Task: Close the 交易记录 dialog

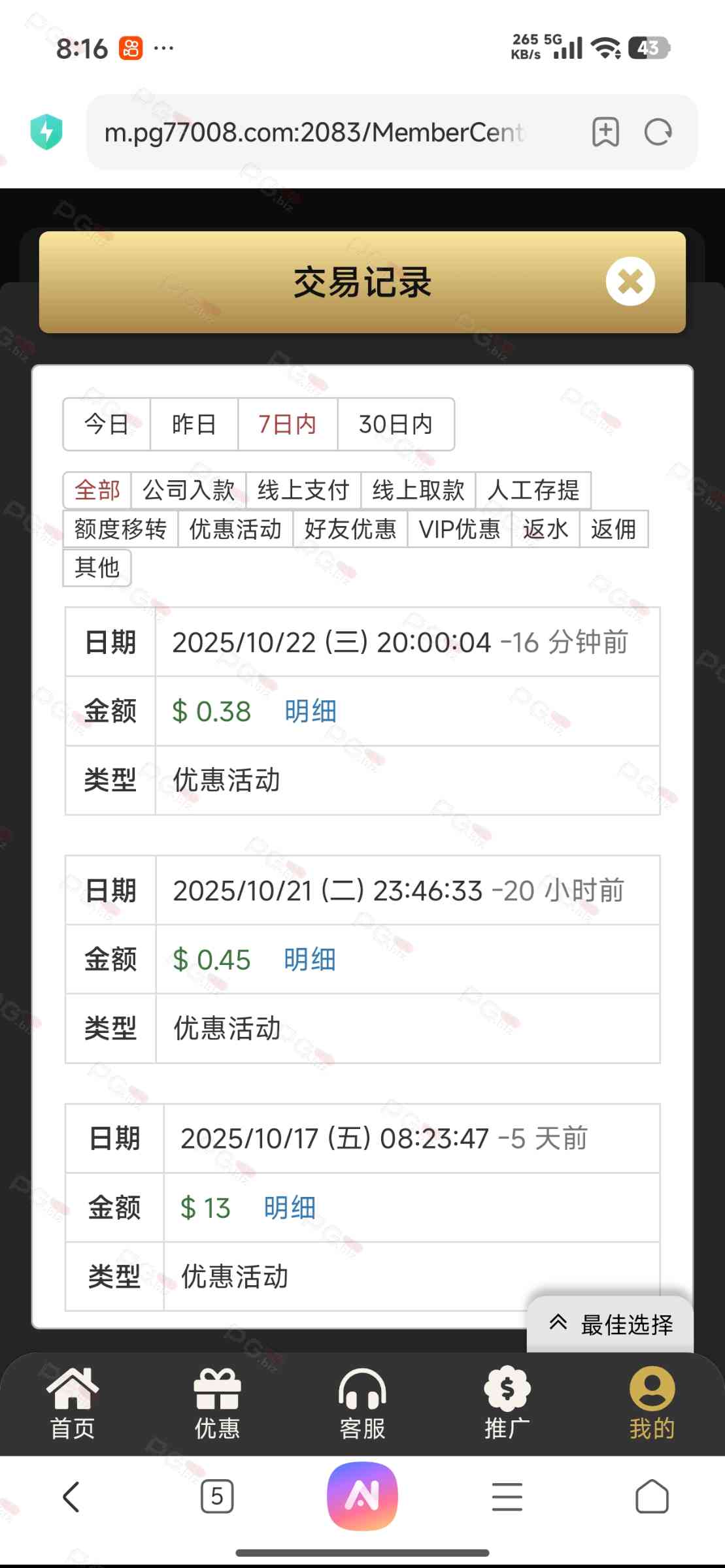Action: click(630, 282)
